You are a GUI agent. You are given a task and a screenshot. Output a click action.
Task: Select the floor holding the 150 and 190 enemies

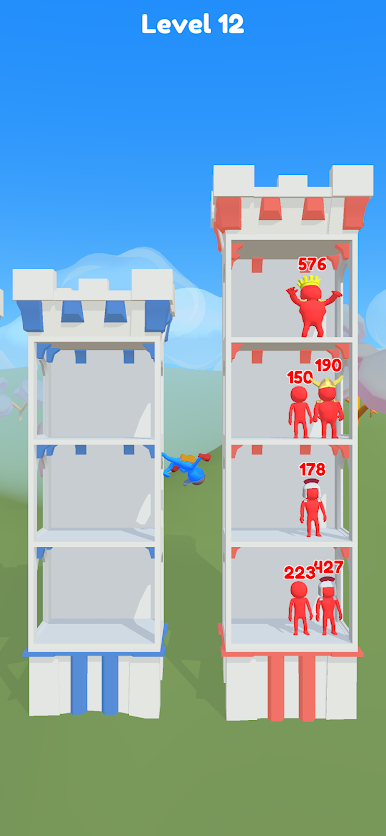(x=291, y=392)
